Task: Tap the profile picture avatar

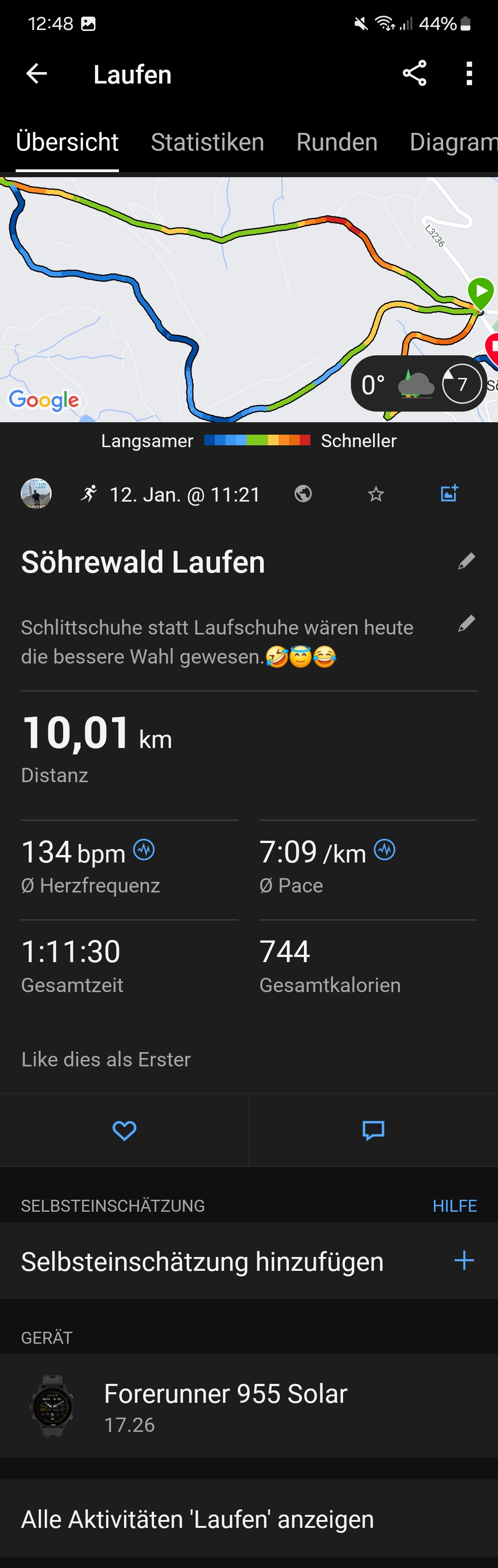Action: [36, 494]
